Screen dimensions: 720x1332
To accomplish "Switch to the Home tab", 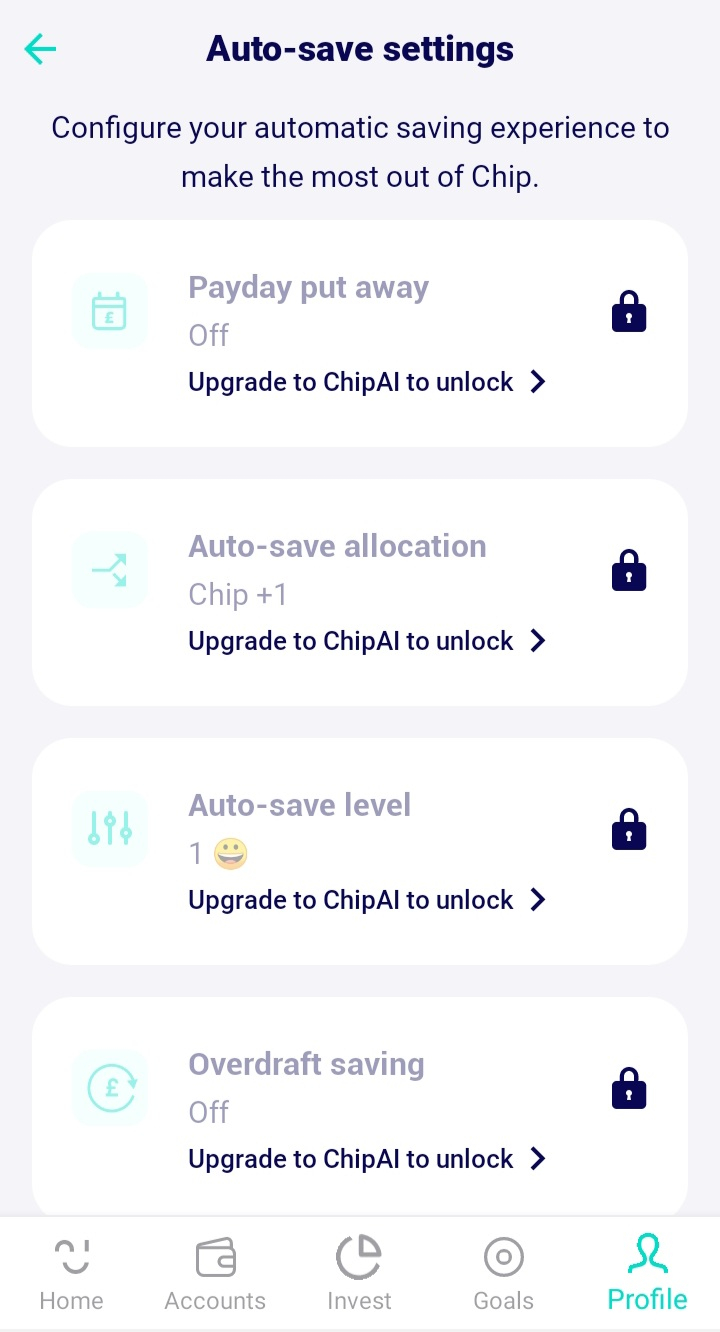I will click(x=71, y=1273).
